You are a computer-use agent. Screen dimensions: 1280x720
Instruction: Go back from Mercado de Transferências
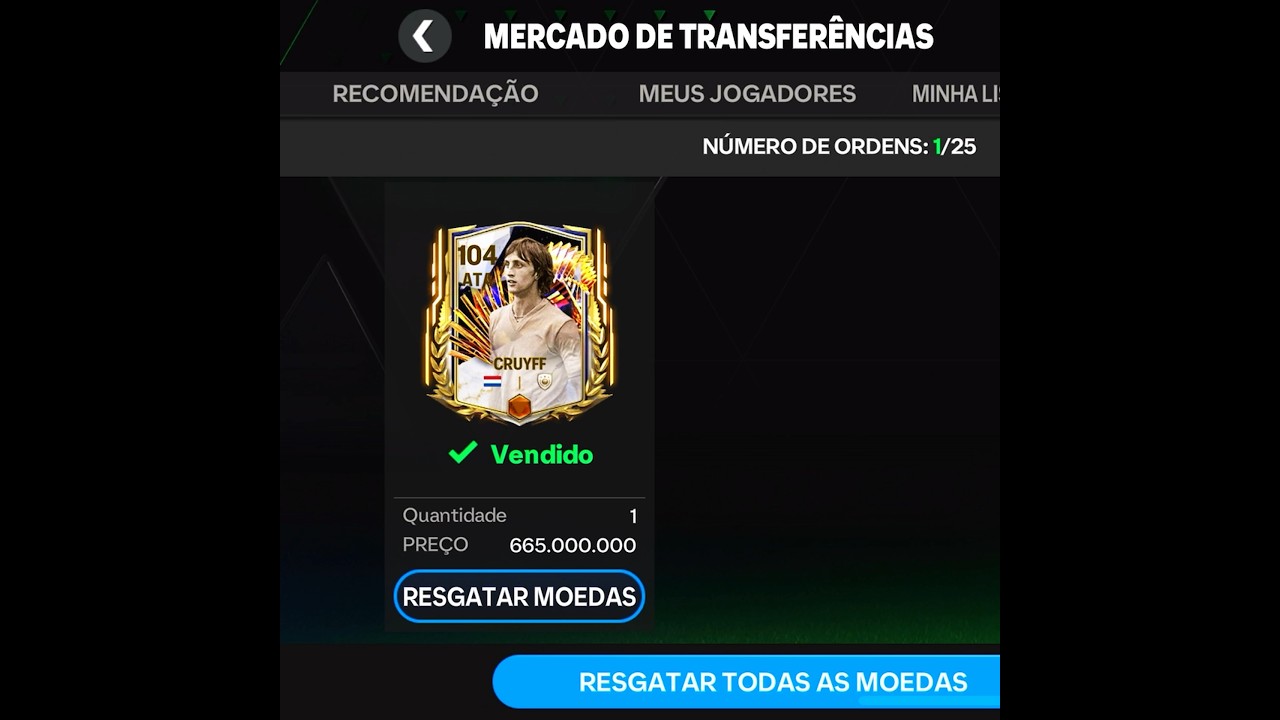(424, 37)
